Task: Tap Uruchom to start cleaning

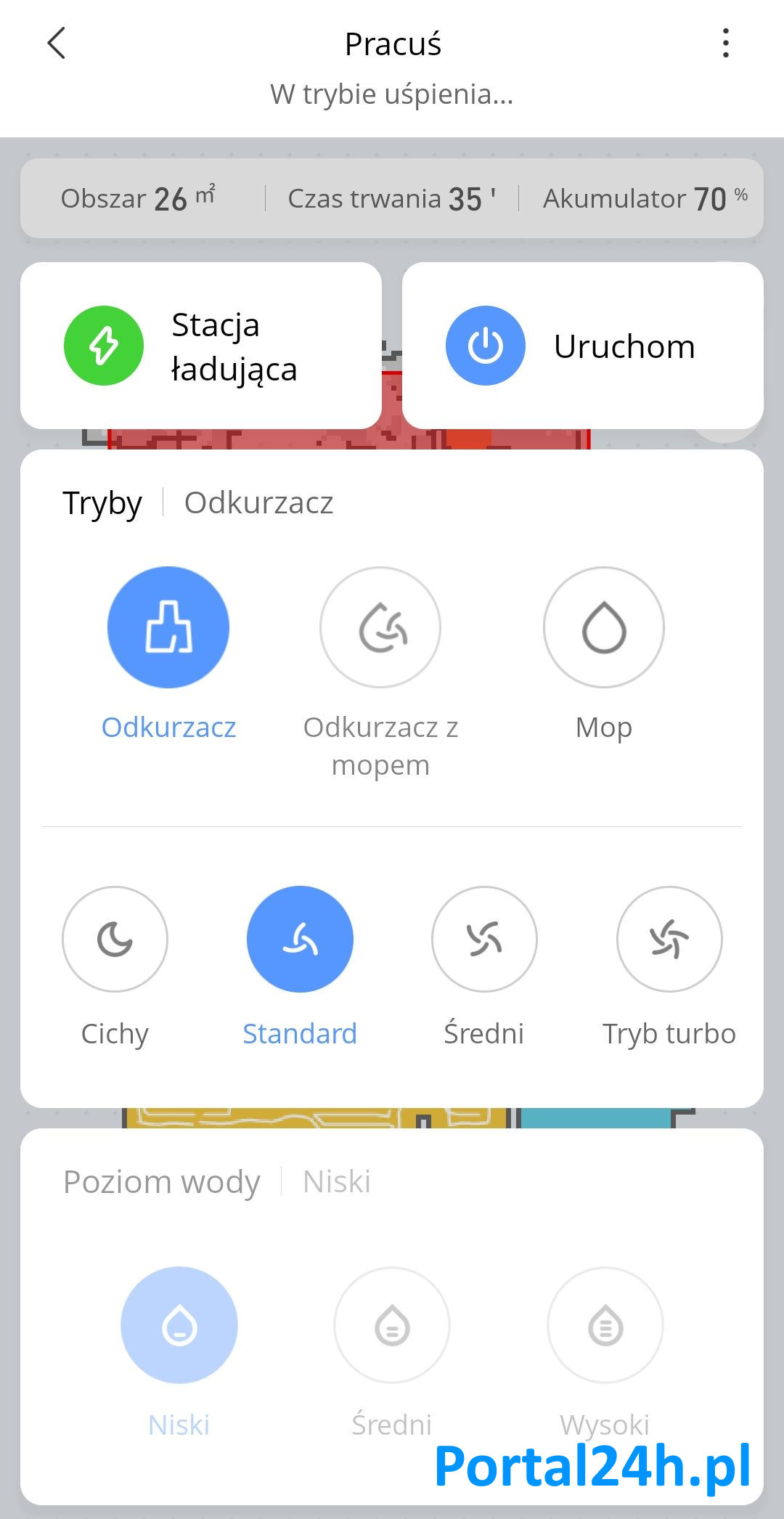Action: tap(582, 346)
